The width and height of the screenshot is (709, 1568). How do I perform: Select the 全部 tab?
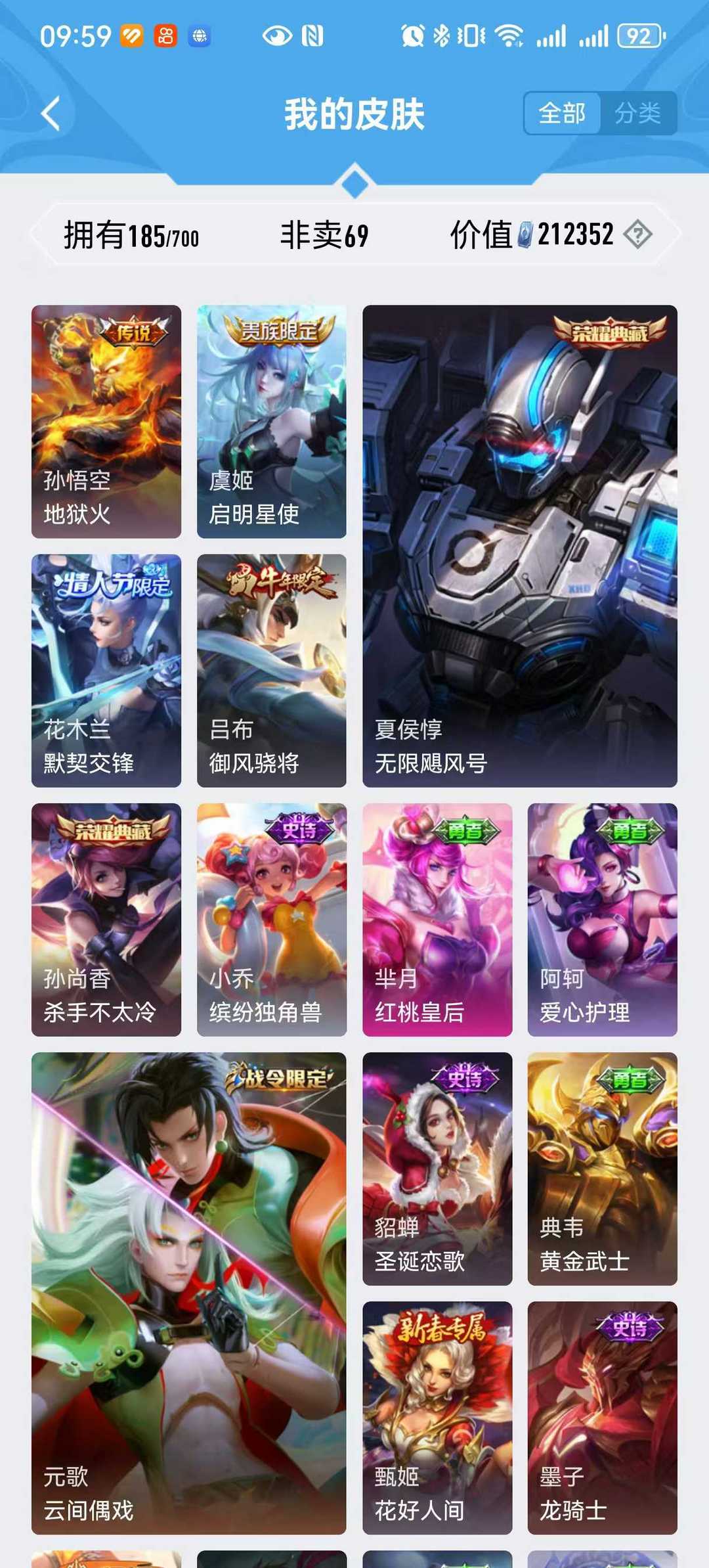coord(562,114)
